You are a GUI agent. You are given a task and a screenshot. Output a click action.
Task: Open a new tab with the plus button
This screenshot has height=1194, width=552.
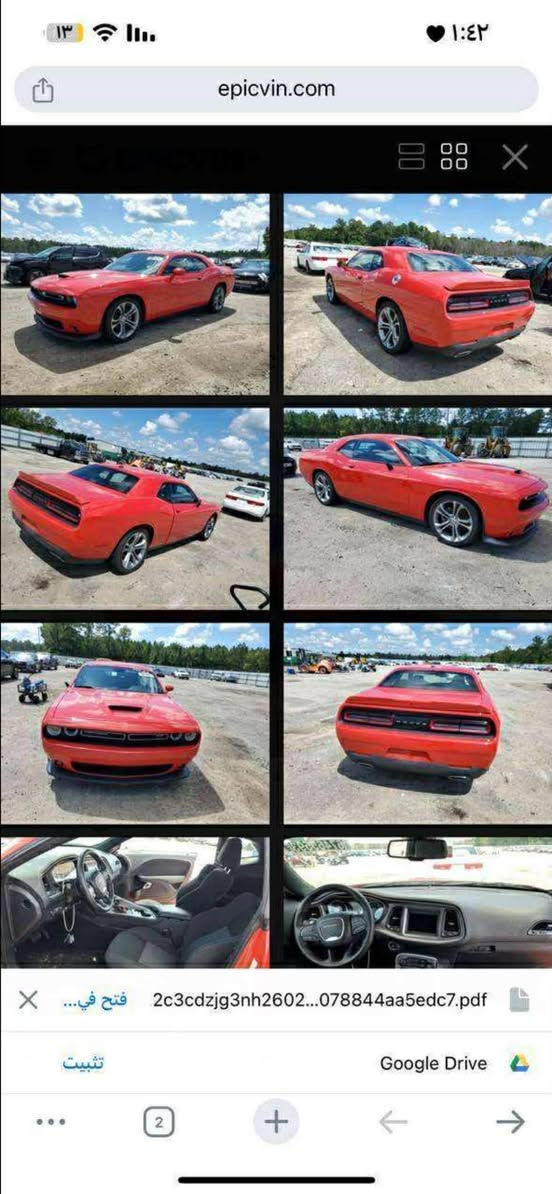pos(276,1122)
